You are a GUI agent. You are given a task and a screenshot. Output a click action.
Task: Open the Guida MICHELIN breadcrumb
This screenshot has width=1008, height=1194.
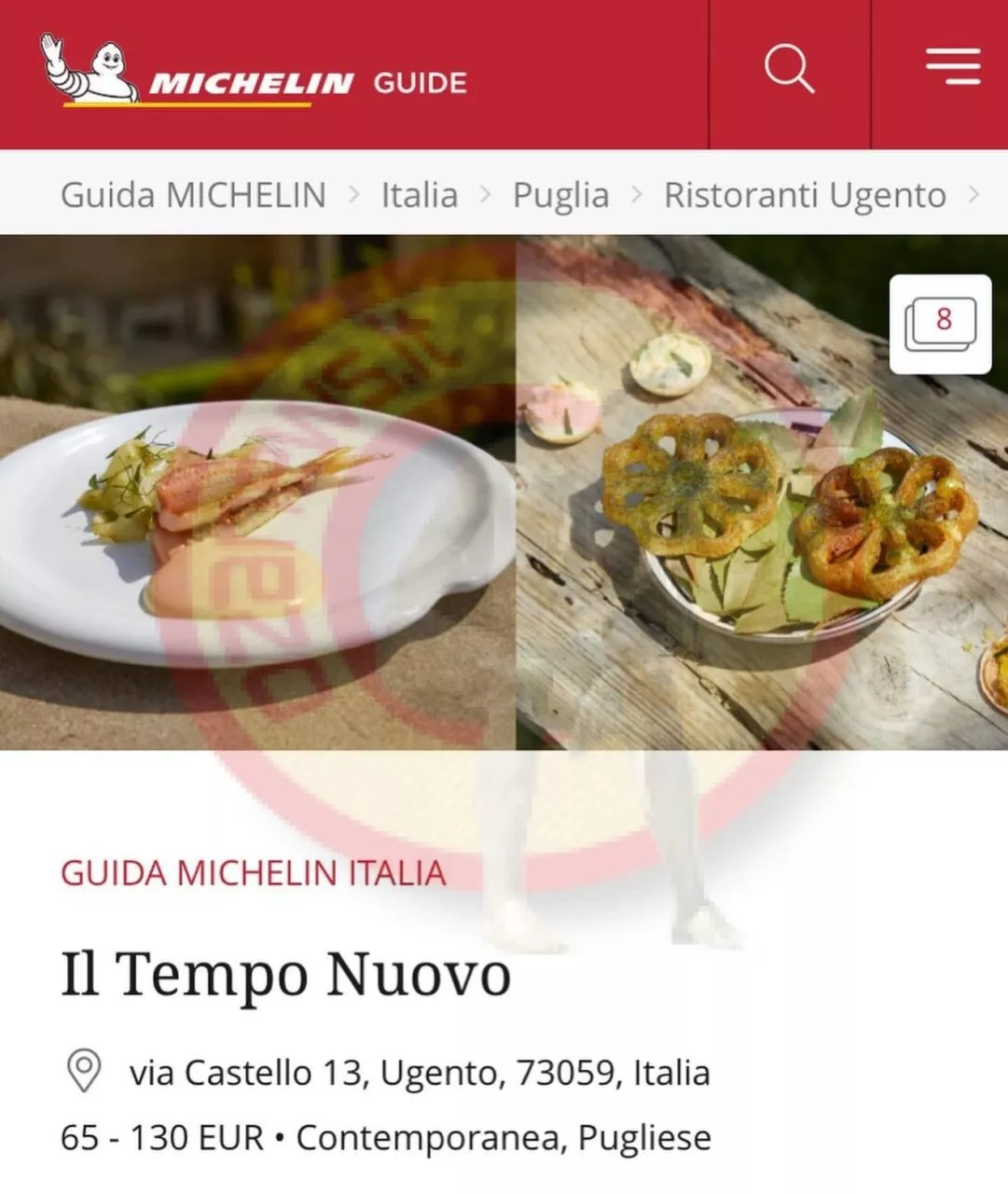pos(193,195)
